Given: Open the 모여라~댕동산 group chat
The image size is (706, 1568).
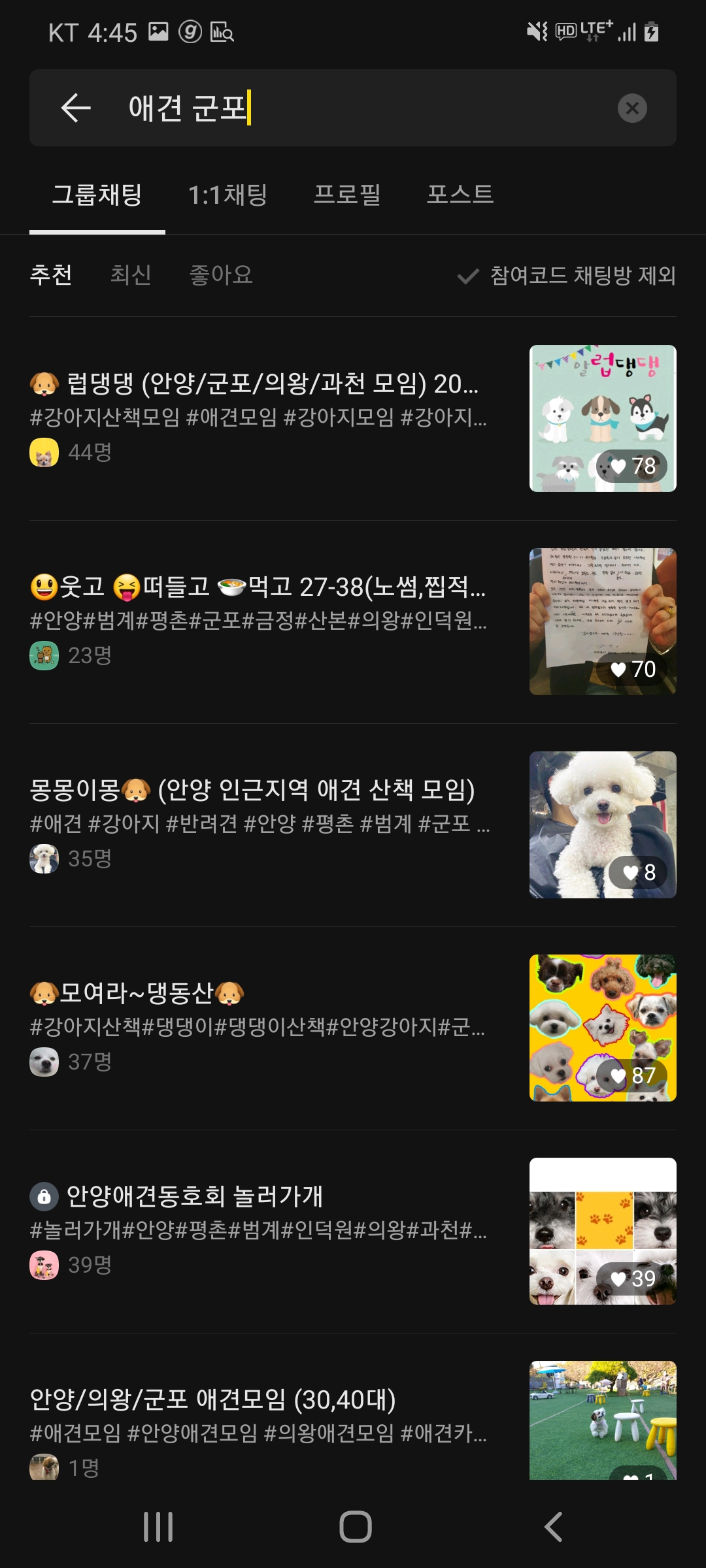Looking at the screenshot, I should tap(353, 1028).
